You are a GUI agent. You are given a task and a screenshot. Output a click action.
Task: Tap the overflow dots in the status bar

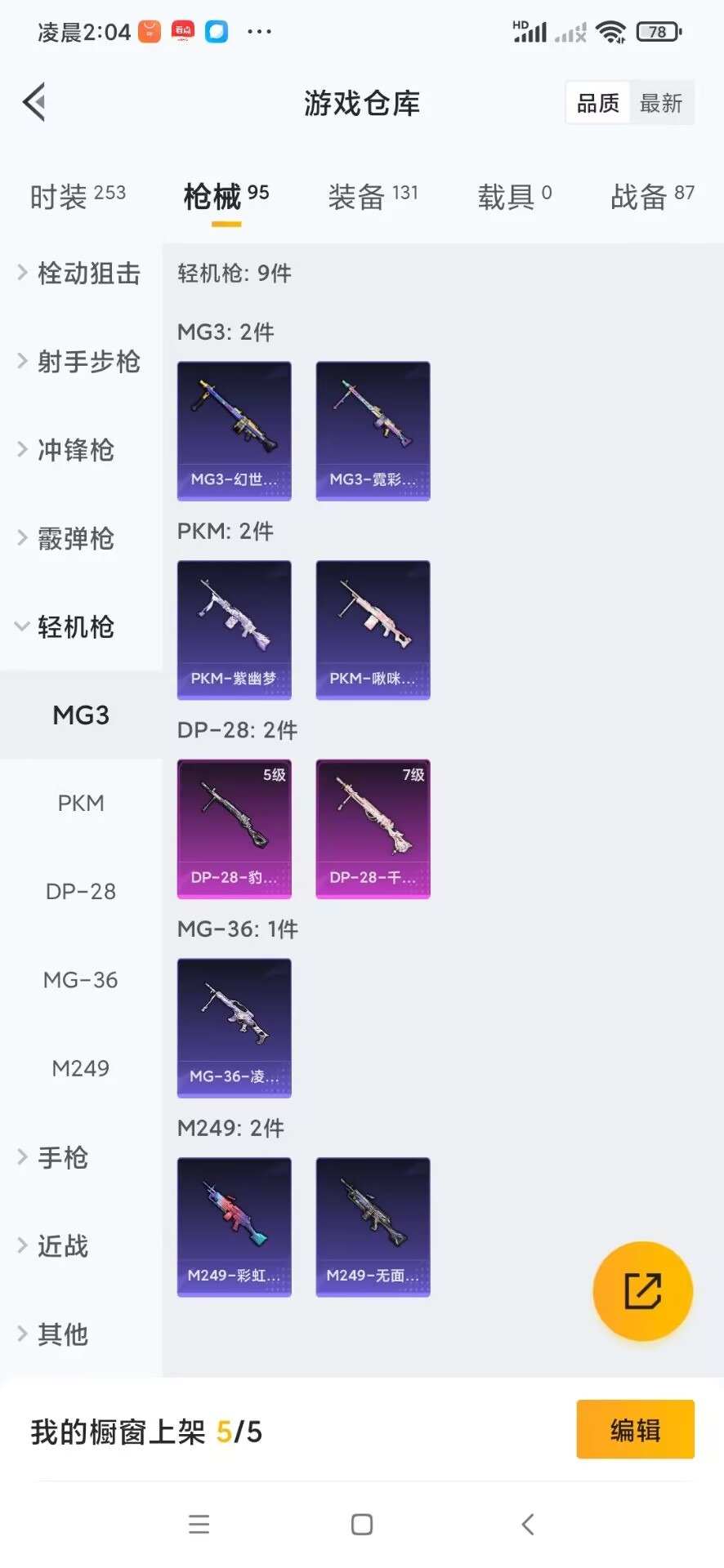pyautogui.click(x=259, y=31)
